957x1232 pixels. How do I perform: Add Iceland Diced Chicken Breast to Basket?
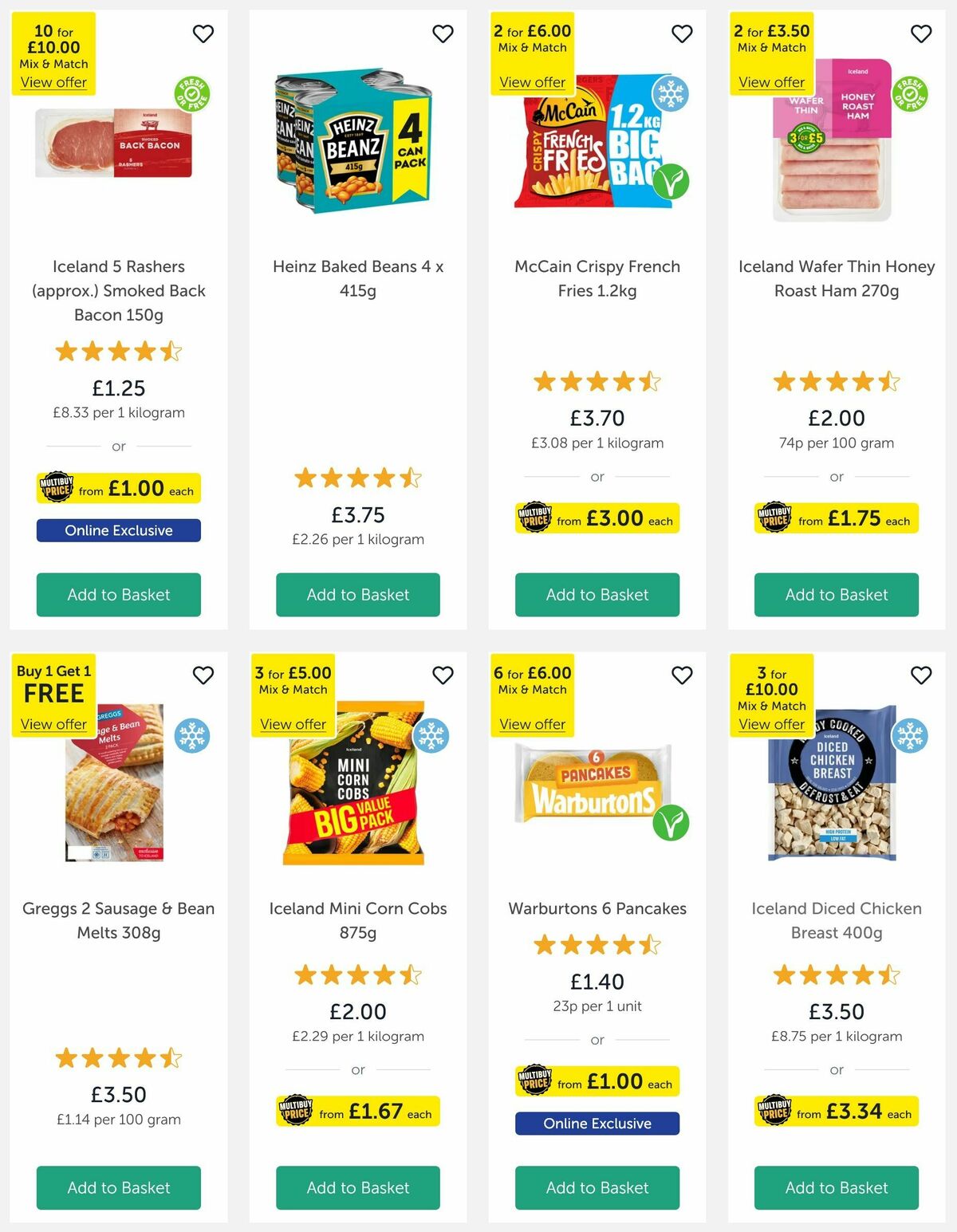pos(836,1188)
